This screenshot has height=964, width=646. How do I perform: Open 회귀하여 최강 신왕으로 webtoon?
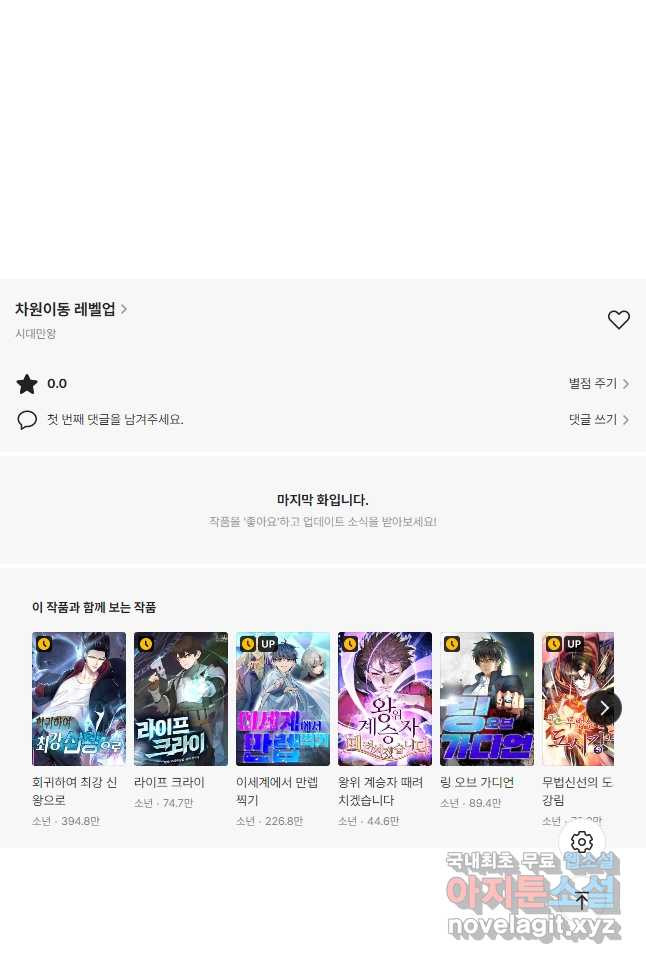click(79, 699)
